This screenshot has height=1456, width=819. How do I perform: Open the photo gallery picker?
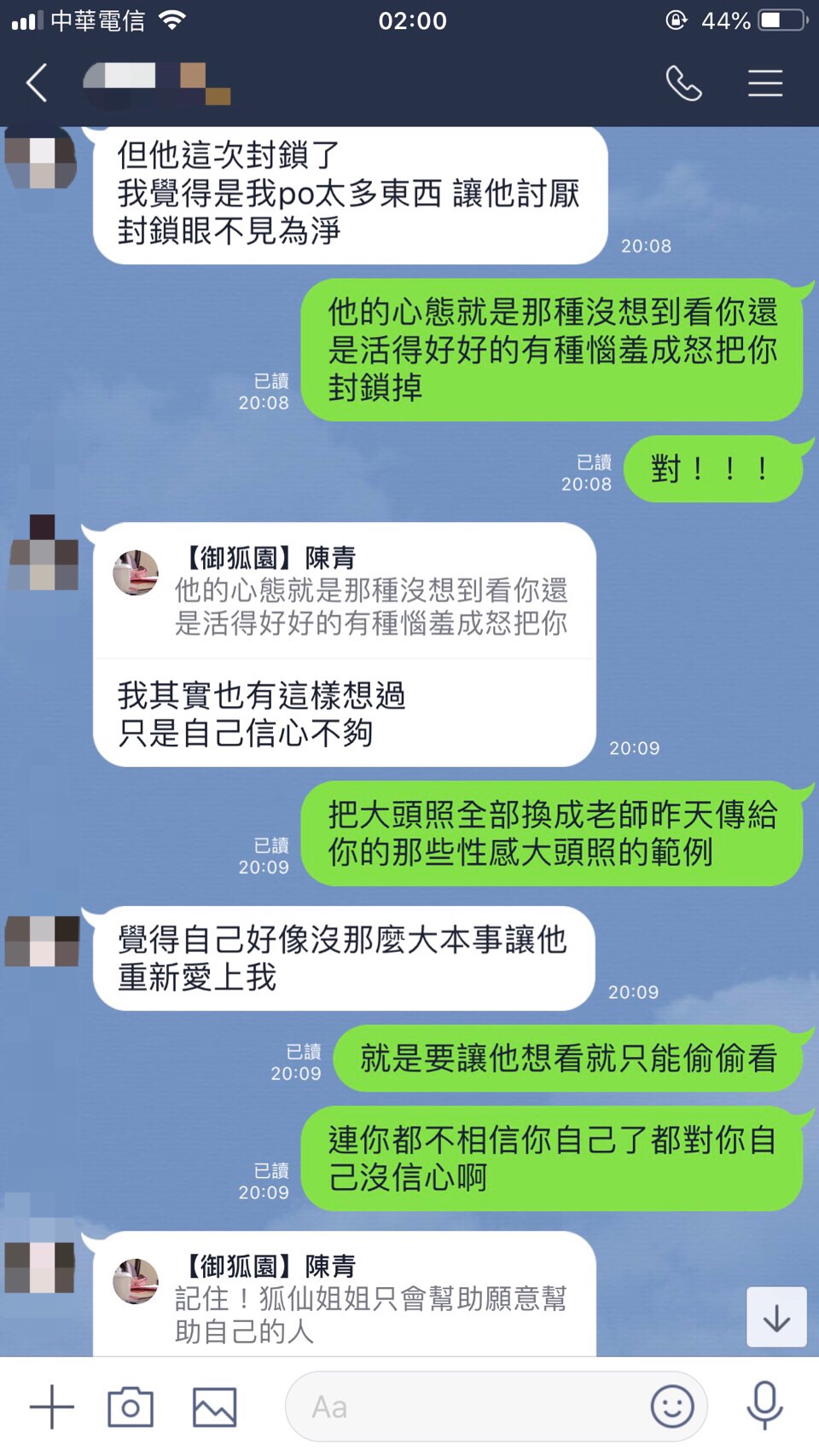(214, 1407)
